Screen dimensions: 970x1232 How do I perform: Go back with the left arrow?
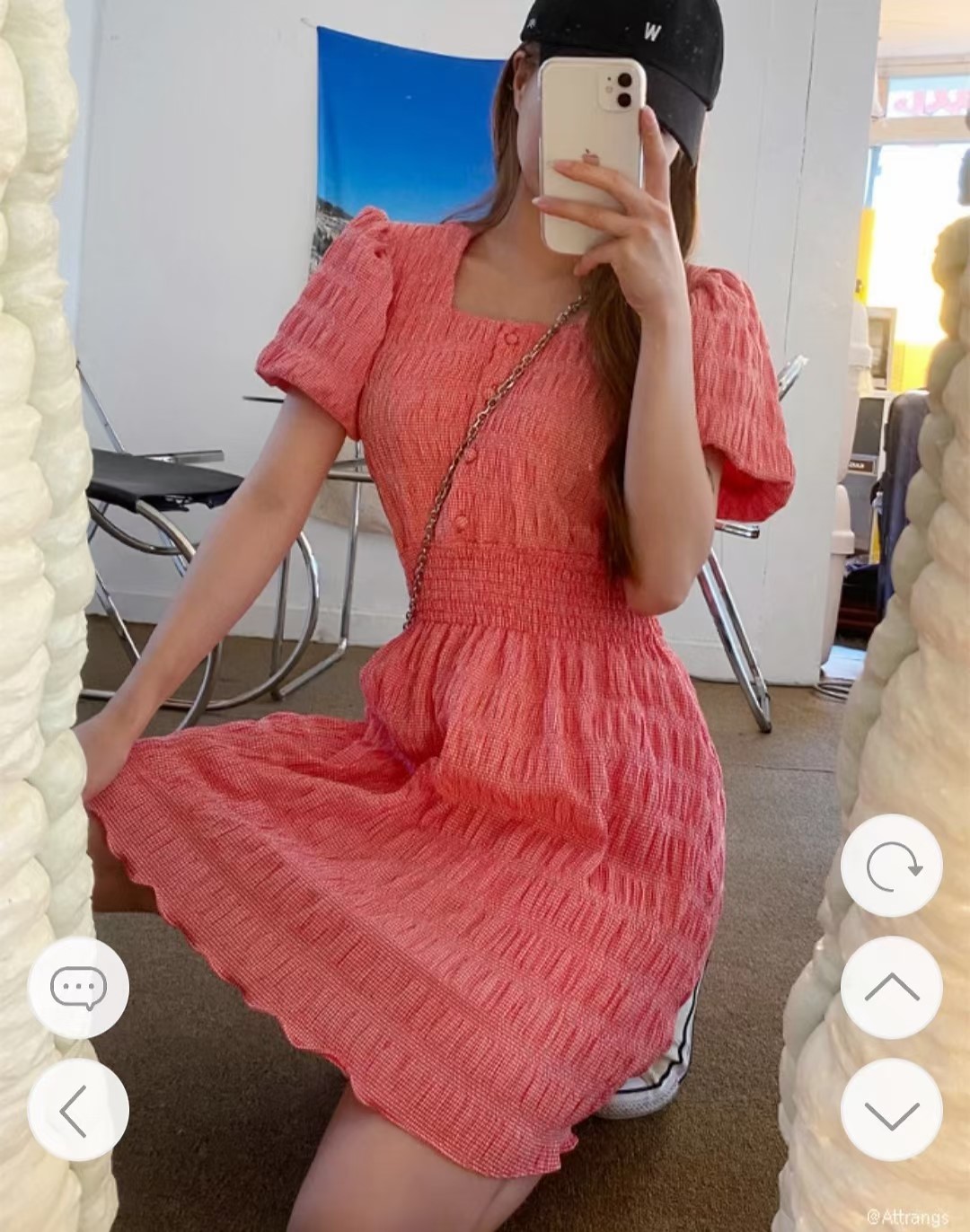pos(79,1111)
